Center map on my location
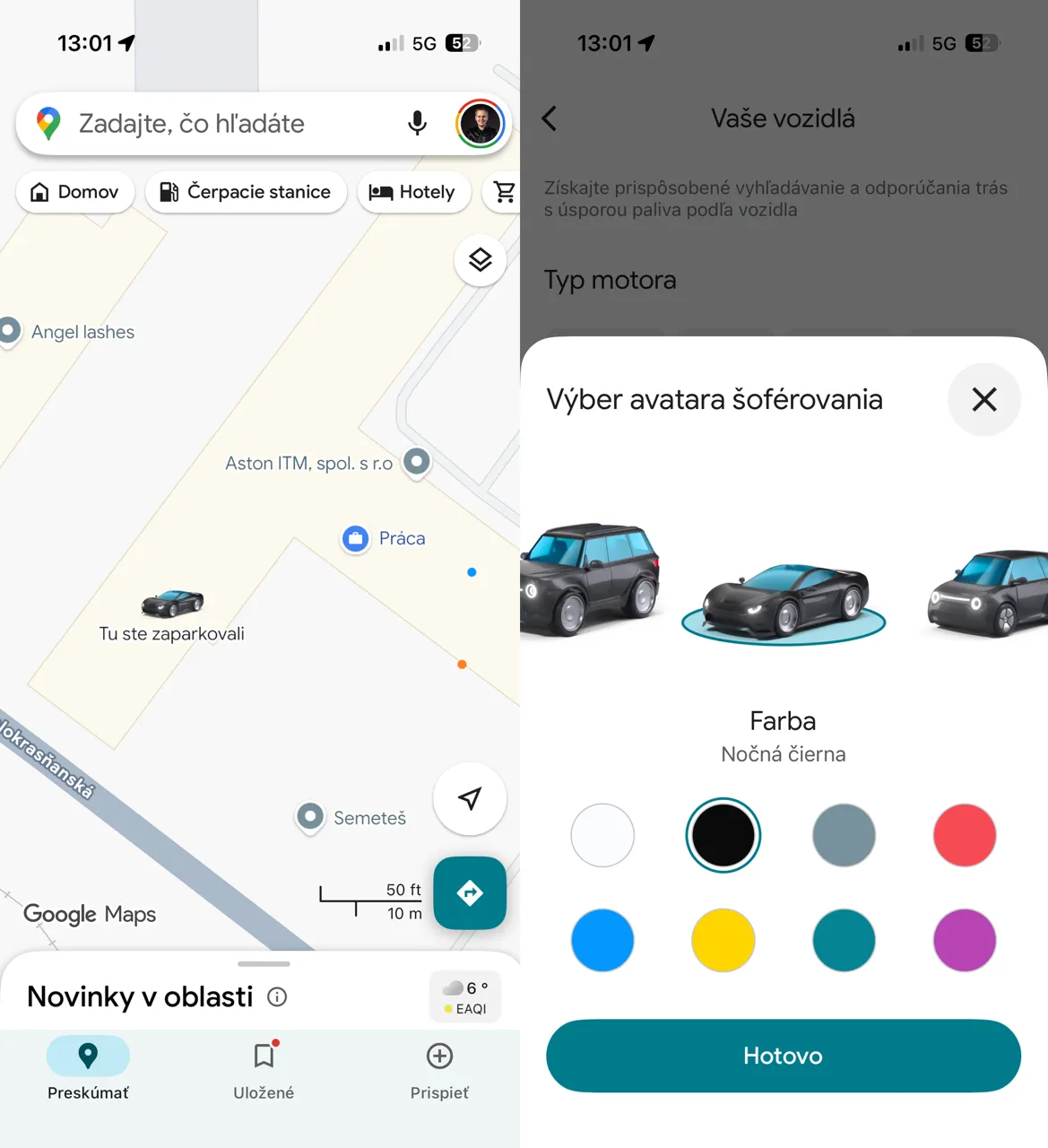The image size is (1048, 1148). [x=470, y=798]
